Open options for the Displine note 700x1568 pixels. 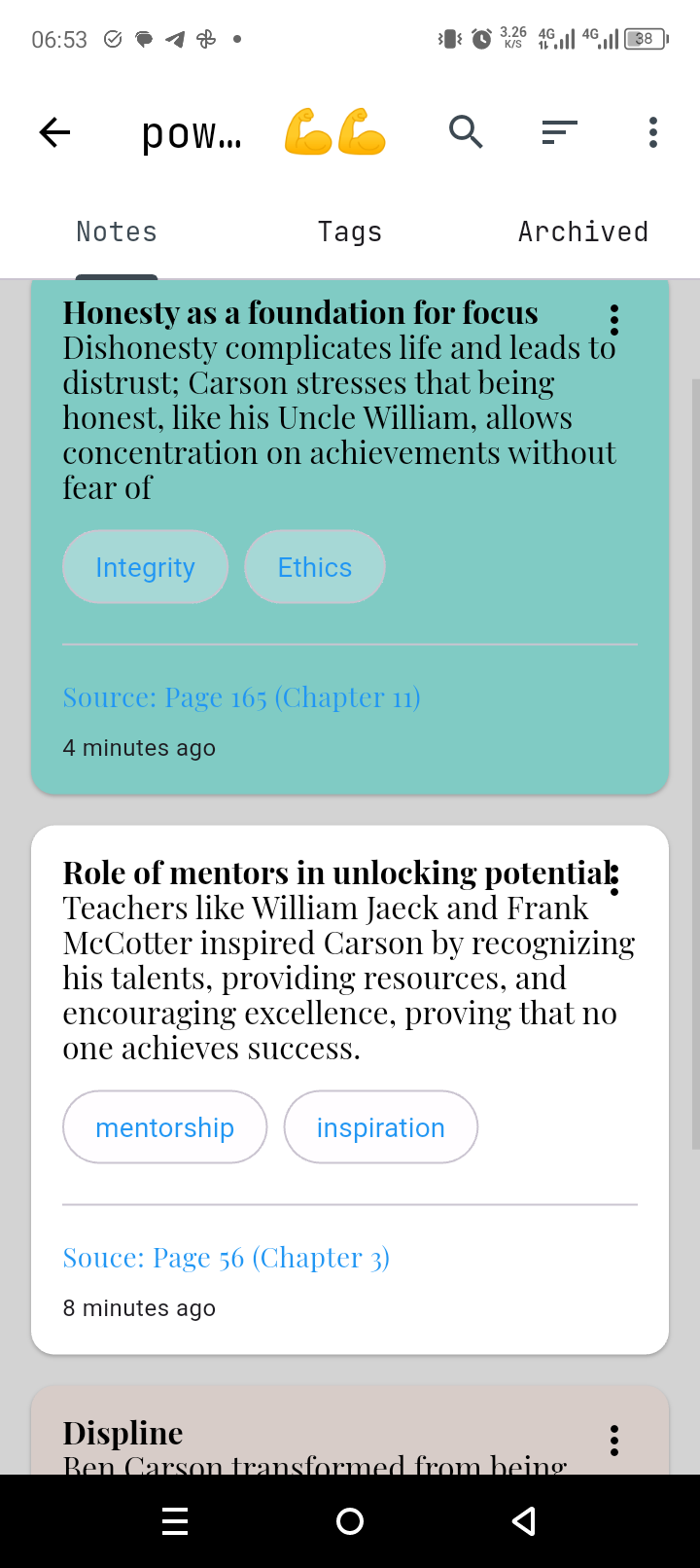[x=613, y=1441]
